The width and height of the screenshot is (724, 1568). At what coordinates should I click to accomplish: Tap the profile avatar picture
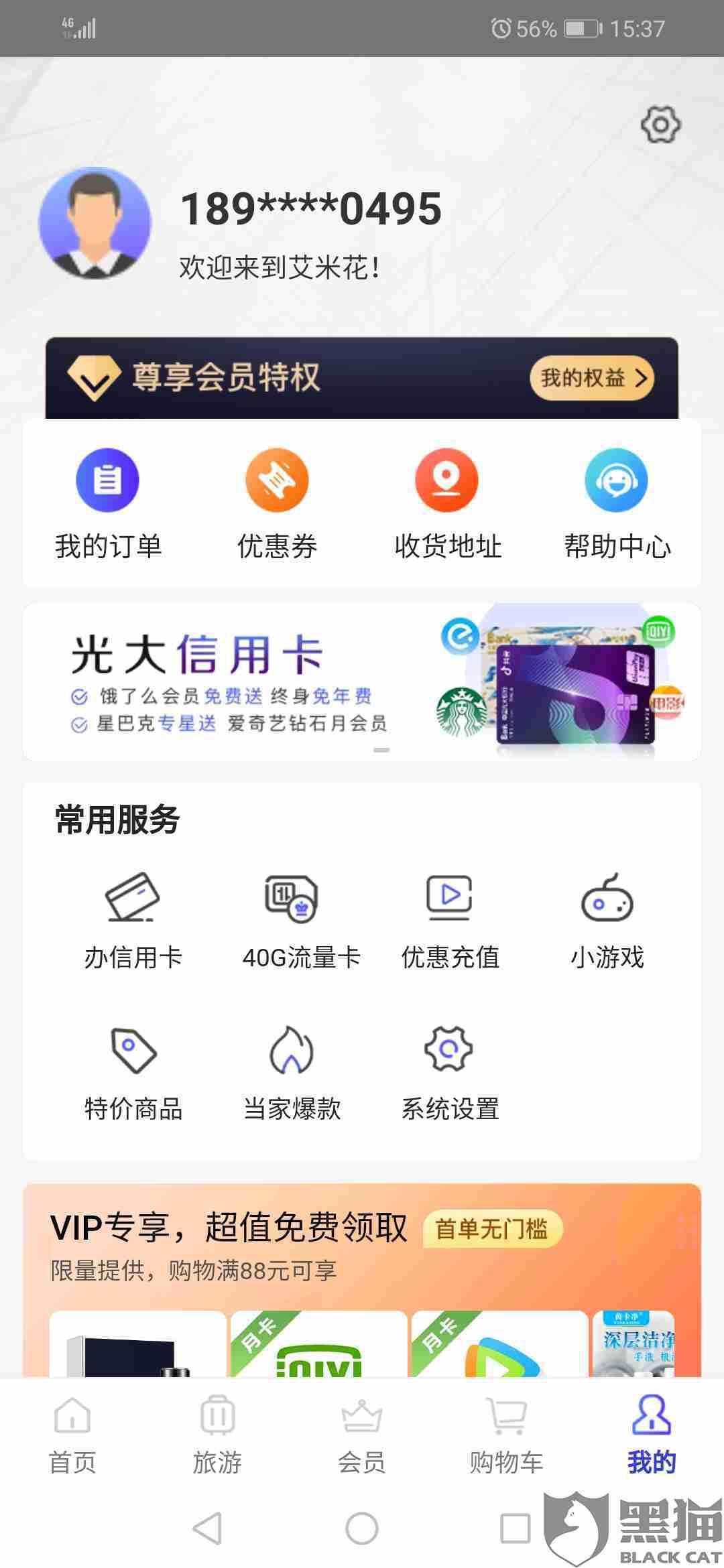tap(95, 223)
